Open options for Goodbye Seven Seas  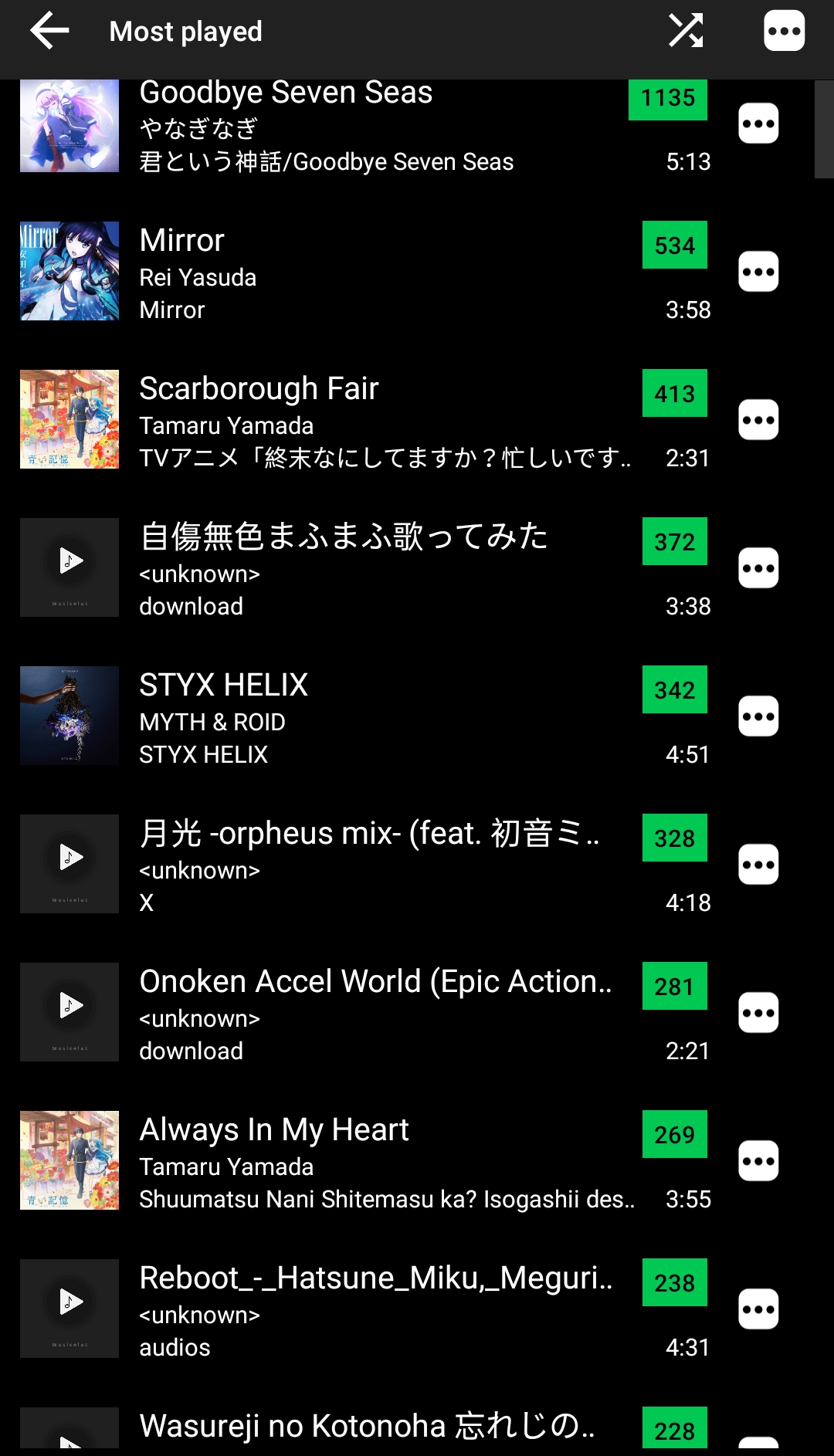(x=758, y=124)
